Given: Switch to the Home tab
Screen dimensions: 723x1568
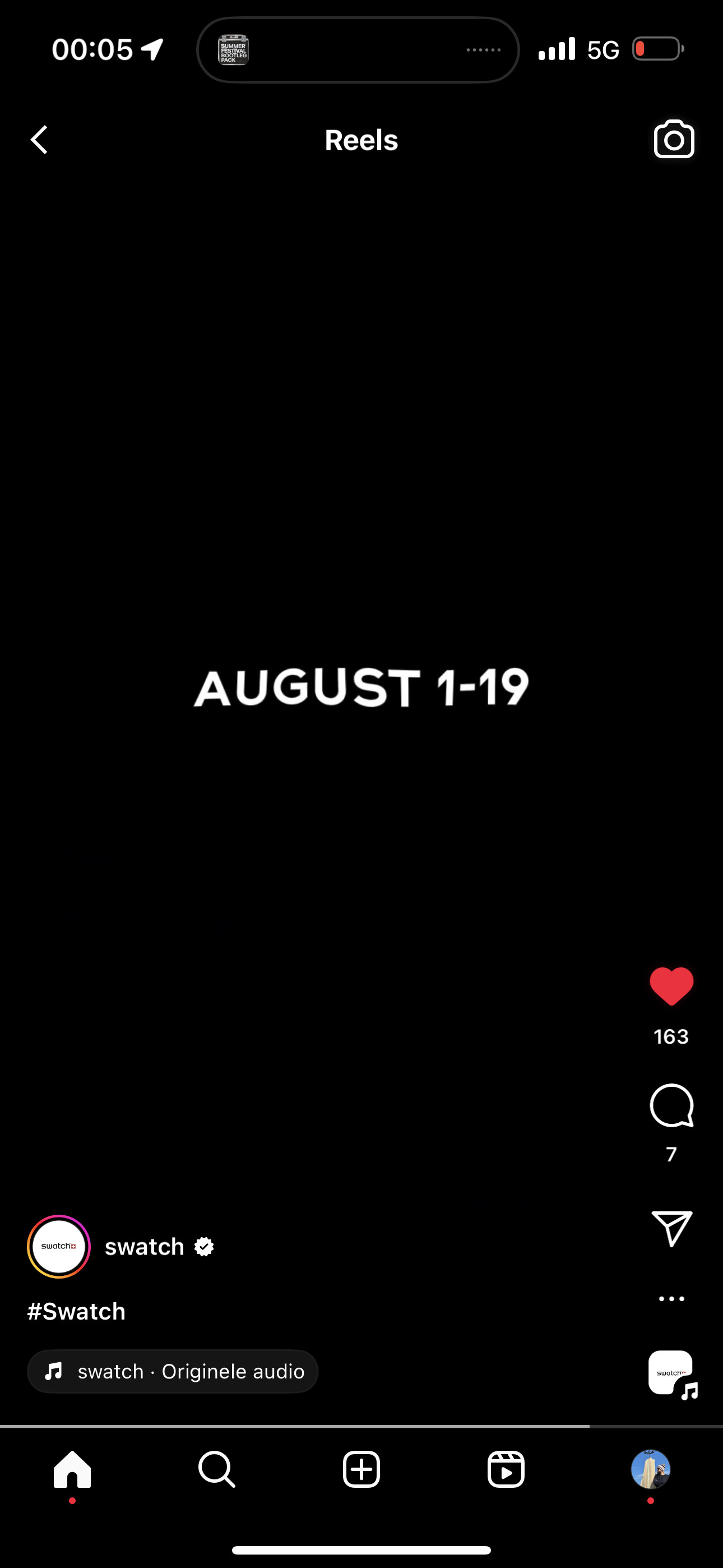Looking at the screenshot, I should pyautogui.click(x=72, y=1469).
